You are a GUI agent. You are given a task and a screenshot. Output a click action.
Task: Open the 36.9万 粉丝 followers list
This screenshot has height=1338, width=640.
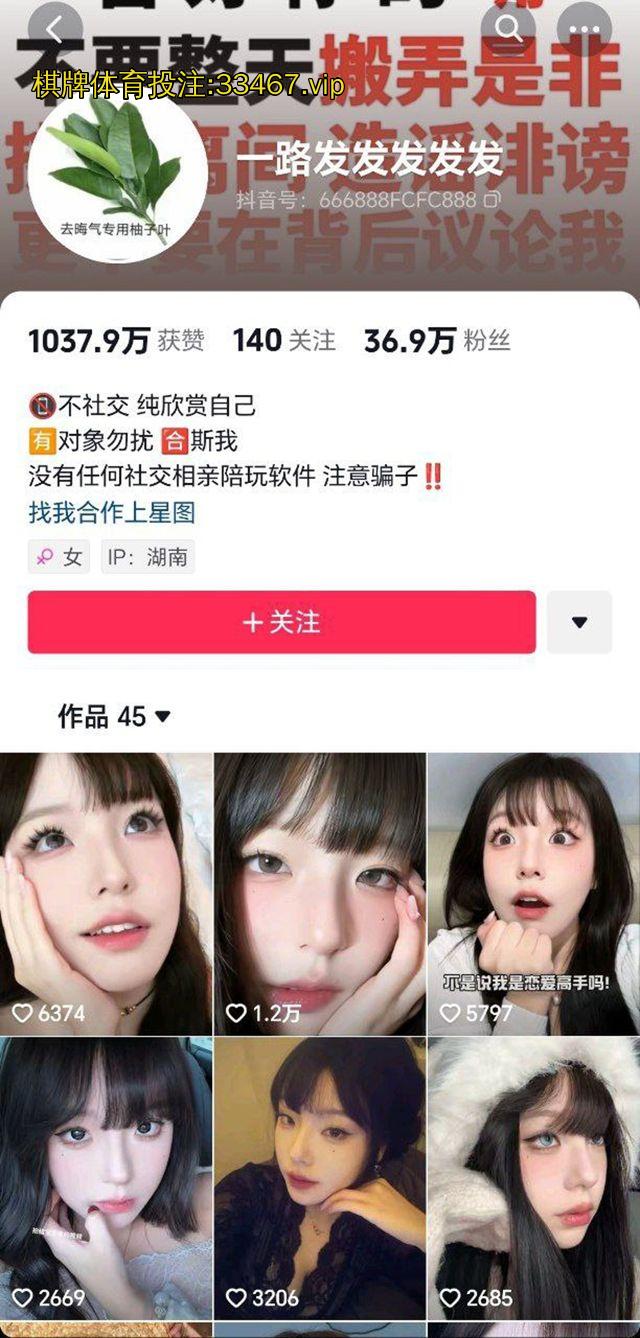[x=437, y=341]
